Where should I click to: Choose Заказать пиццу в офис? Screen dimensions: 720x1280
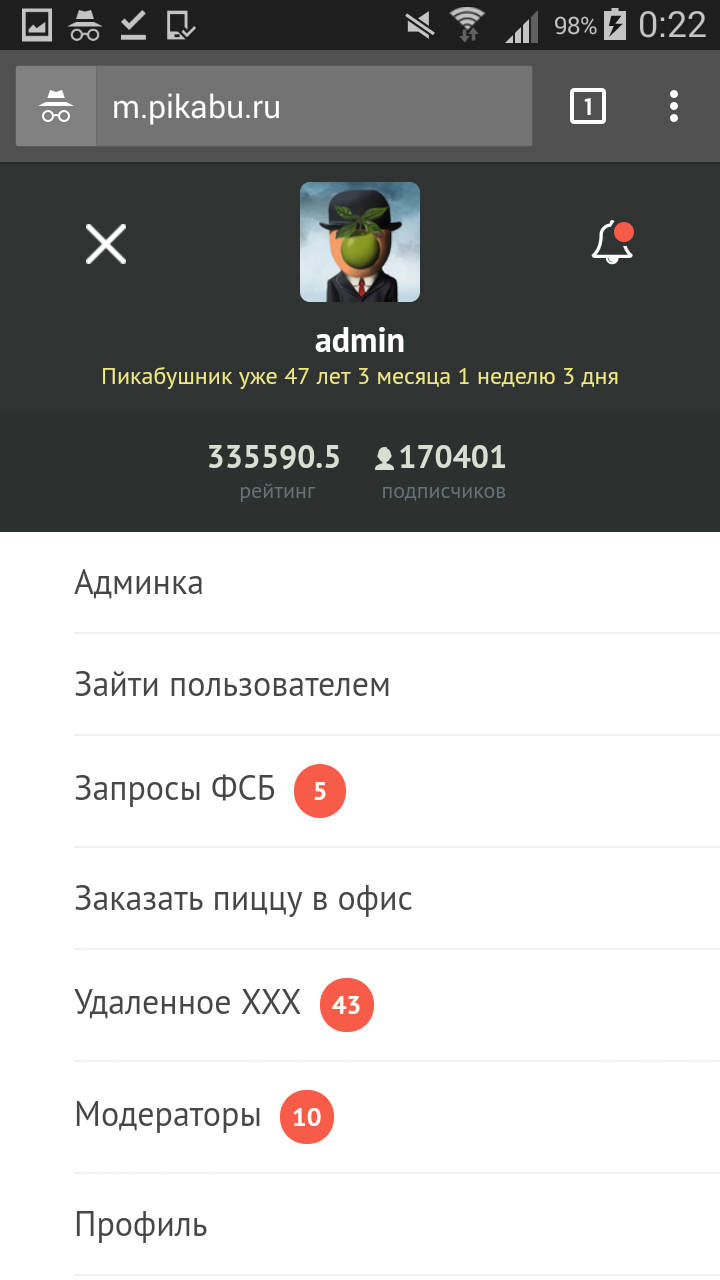click(x=243, y=898)
